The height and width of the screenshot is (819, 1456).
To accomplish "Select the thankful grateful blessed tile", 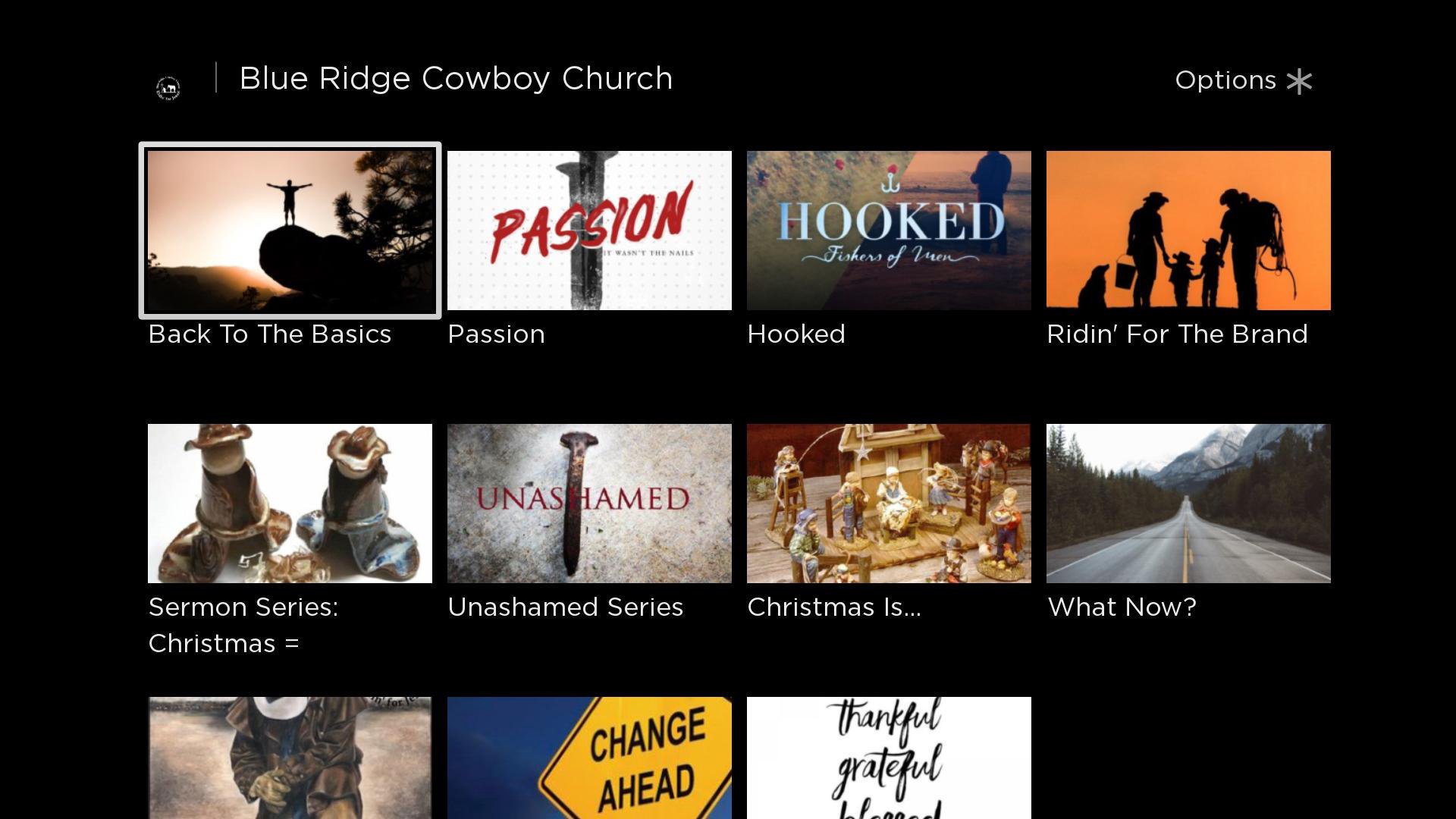I will [x=889, y=758].
